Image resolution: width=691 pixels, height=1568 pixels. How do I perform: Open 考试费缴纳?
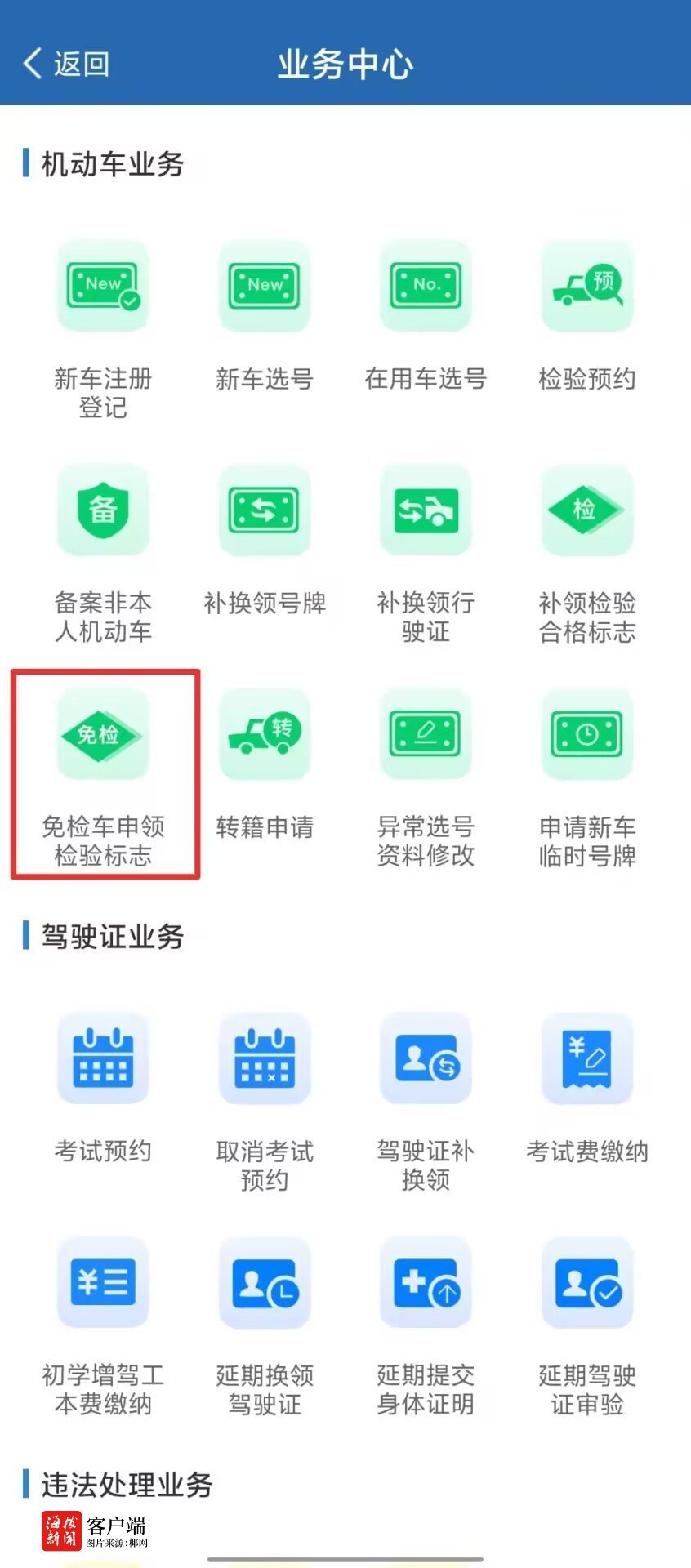click(x=587, y=1059)
